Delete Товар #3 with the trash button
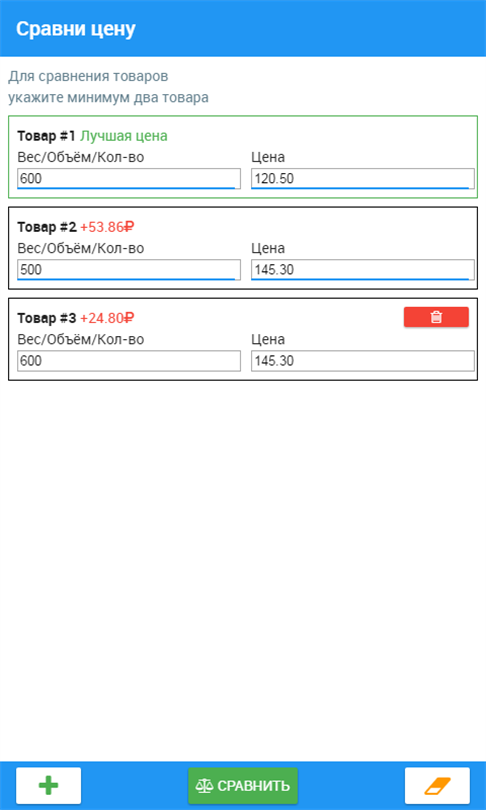Screen dimensions: 486x810 click(x=436, y=317)
